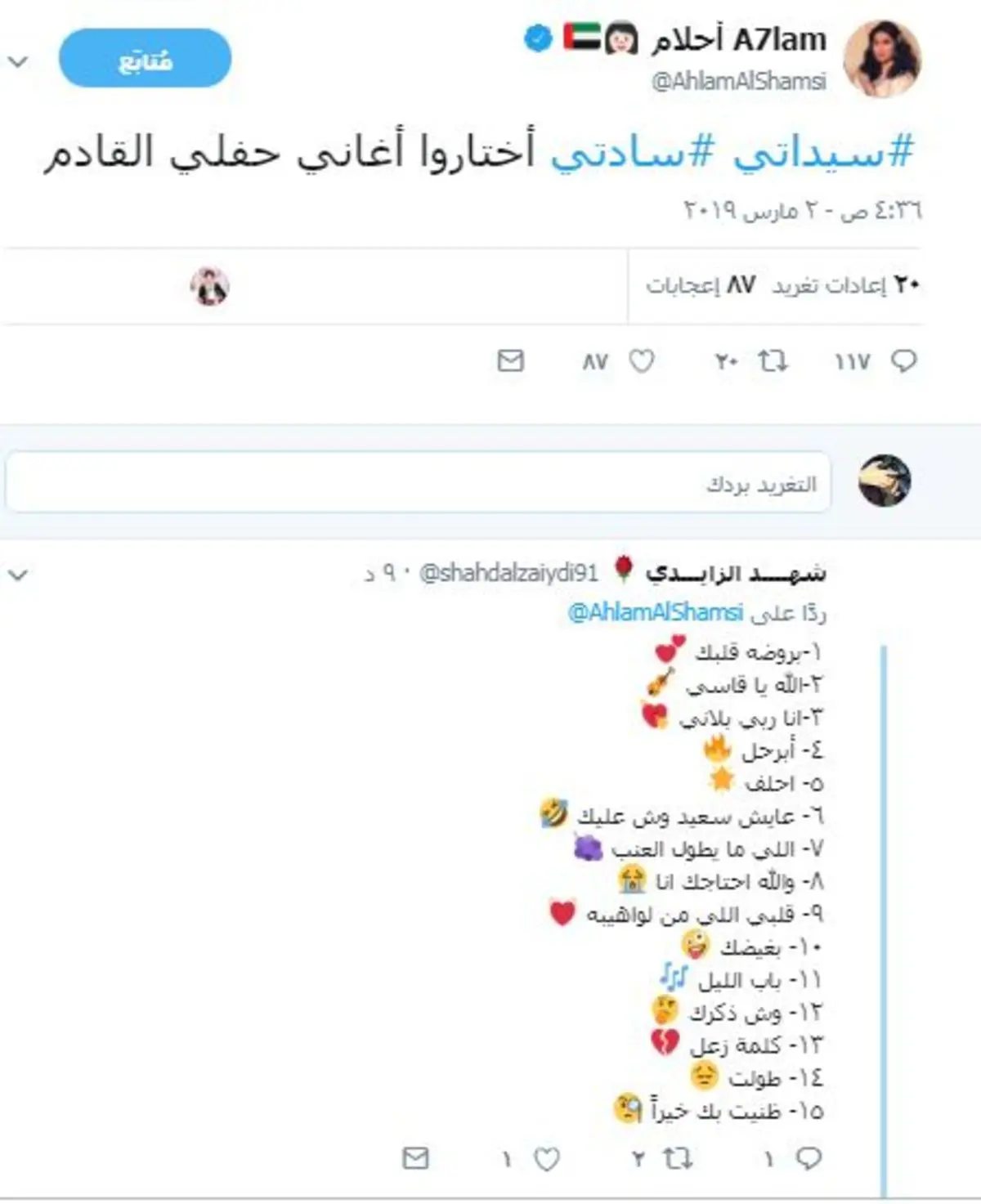Image resolution: width=981 pixels, height=1204 pixels.
Task: Send Ahlam's tweet by direct message
Action: (511, 360)
